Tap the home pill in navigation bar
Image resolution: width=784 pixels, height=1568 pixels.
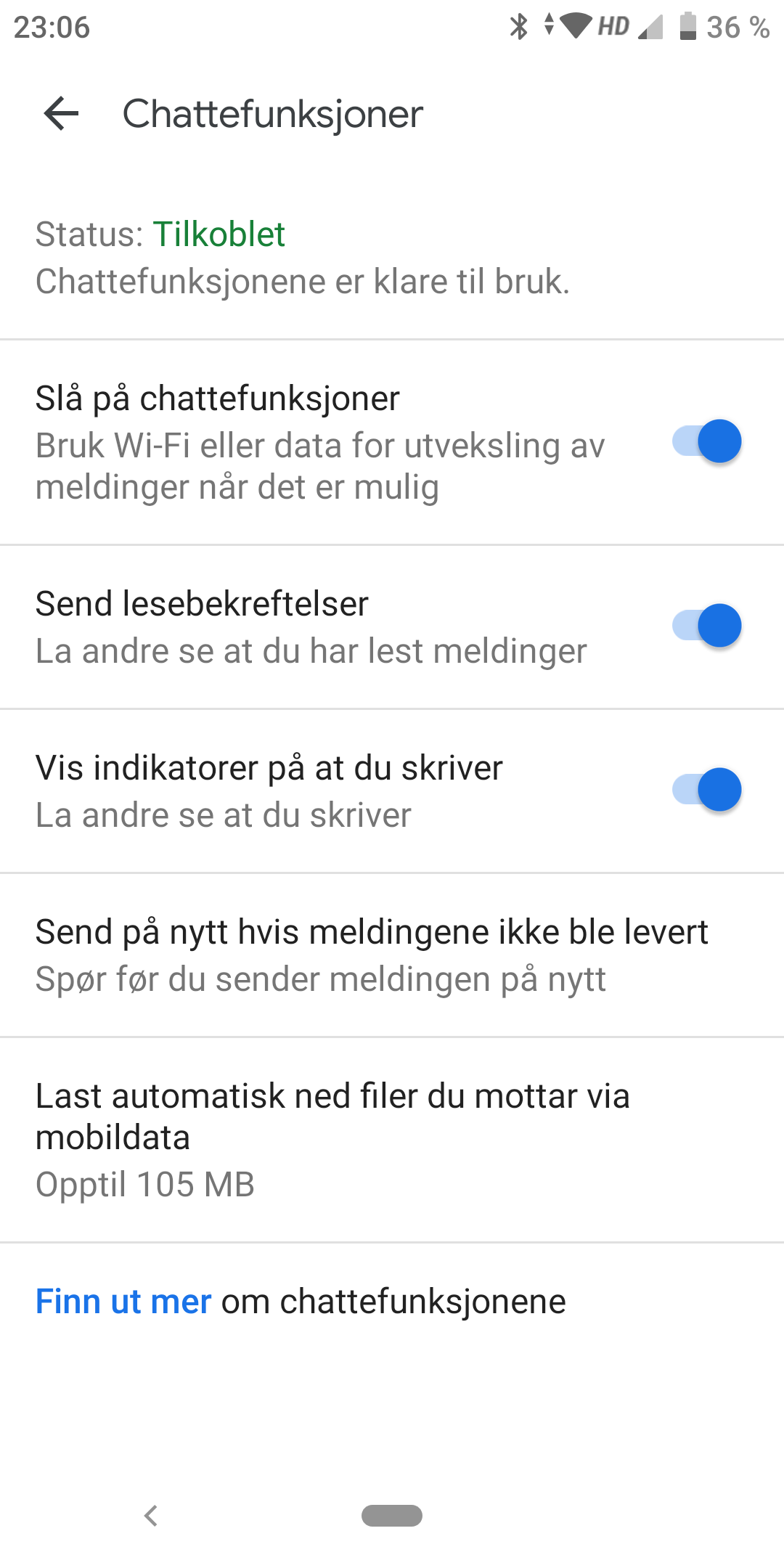pyautogui.click(x=392, y=1516)
